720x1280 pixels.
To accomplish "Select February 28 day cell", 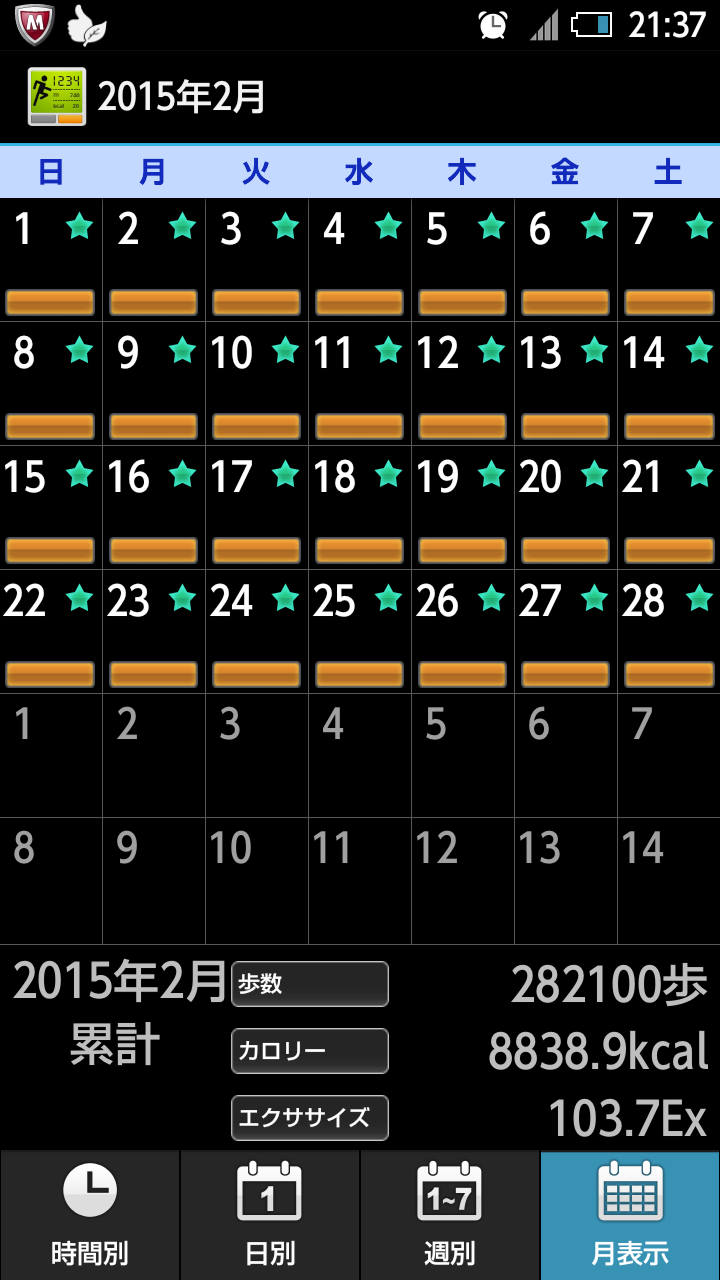I will [x=669, y=632].
